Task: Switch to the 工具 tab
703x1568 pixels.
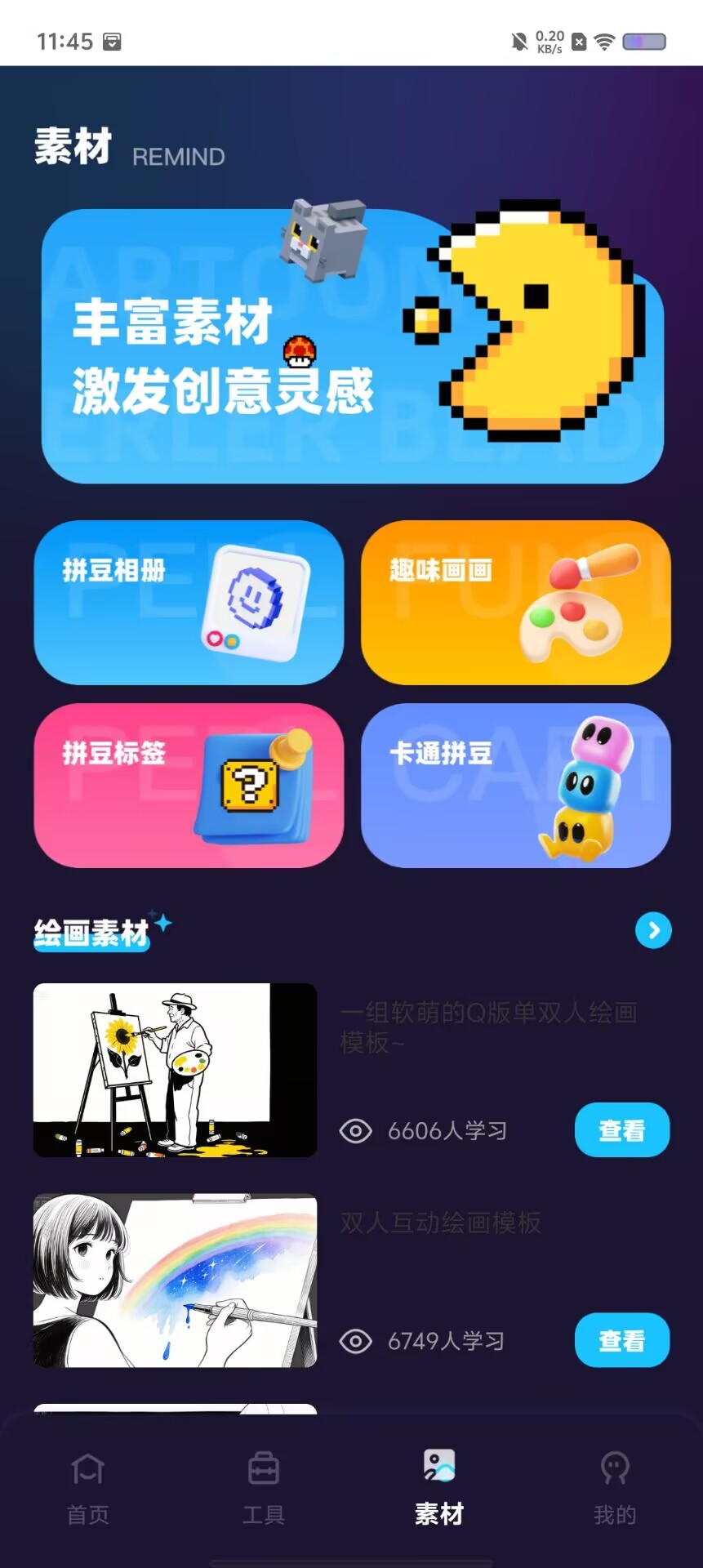Action: (264, 1490)
